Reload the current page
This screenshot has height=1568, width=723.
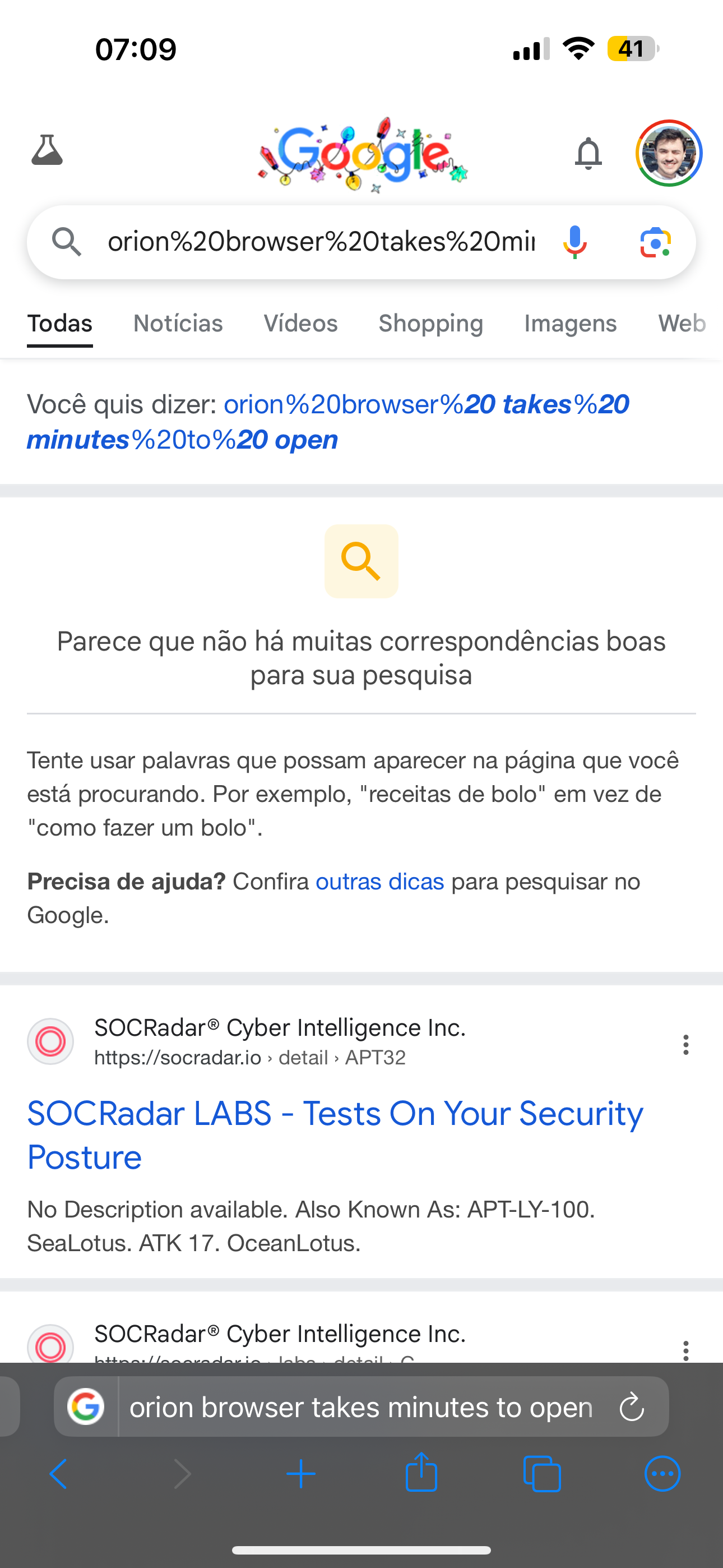[x=631, y=1406]
